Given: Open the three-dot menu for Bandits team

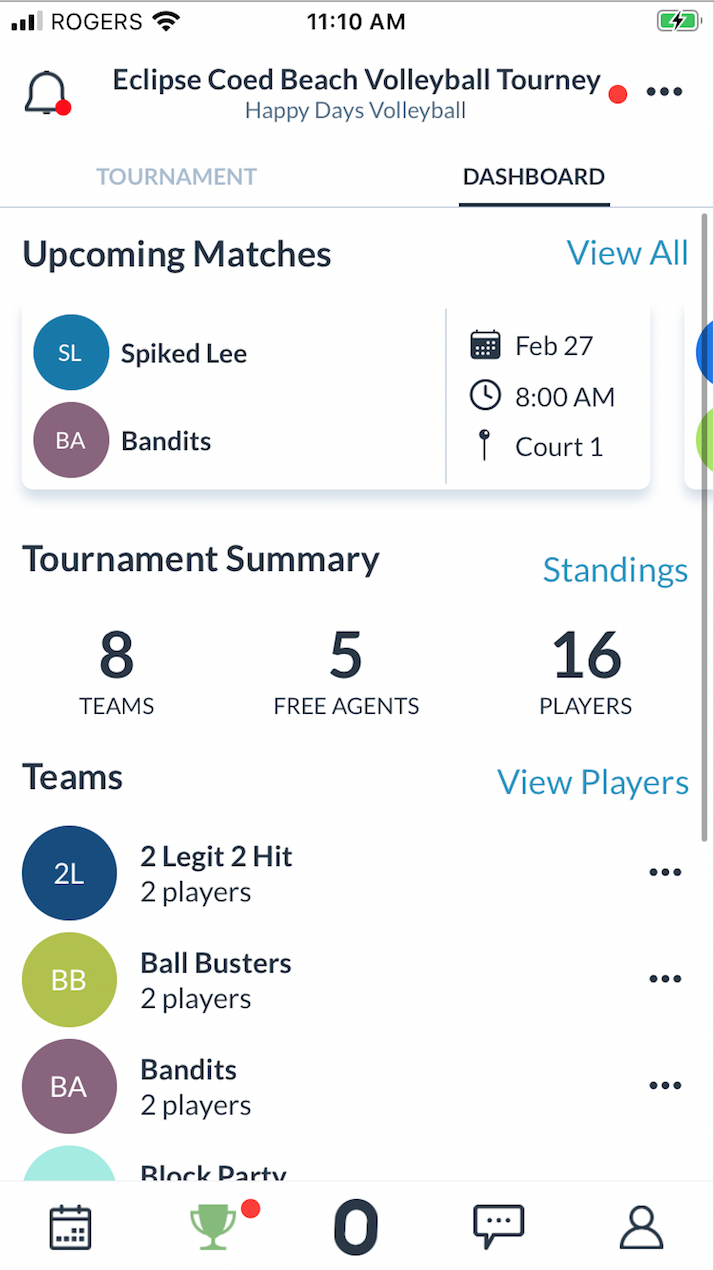Looking at the screenshot, I should pyautogui.click(x=665, y=1086).
